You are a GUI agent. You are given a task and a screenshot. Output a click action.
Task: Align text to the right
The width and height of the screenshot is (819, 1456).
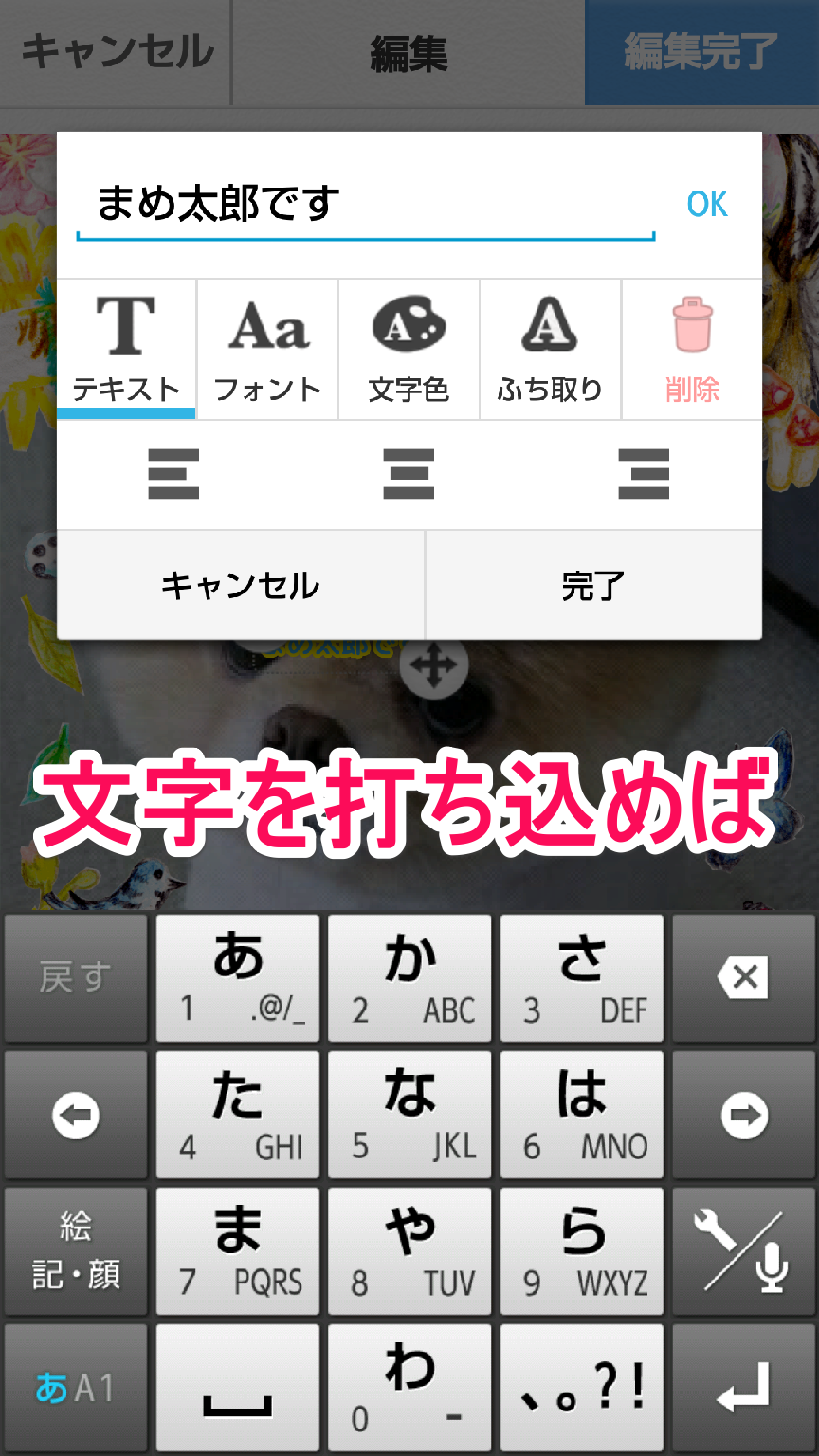[x=644, y=474]
